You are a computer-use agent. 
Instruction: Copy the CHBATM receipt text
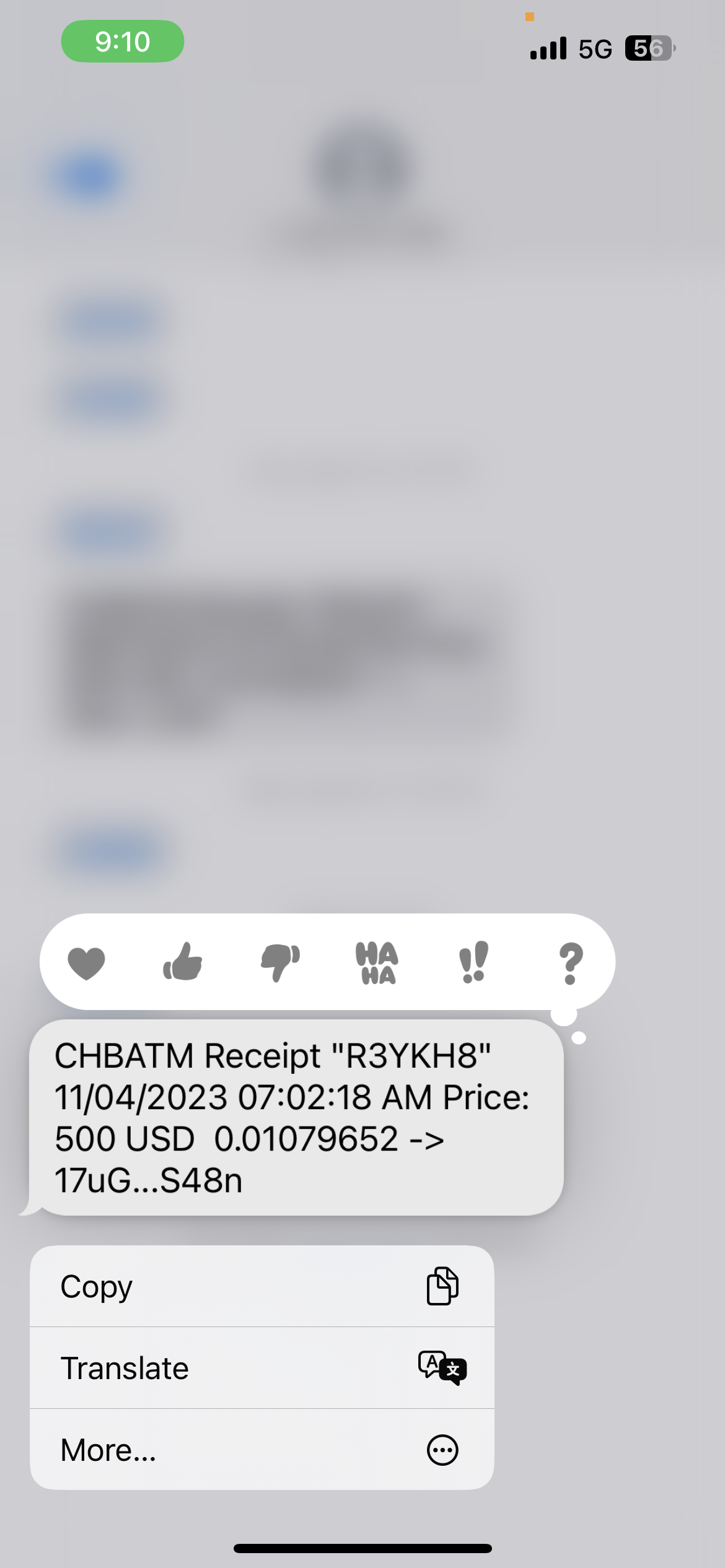tap(261, 1287)
